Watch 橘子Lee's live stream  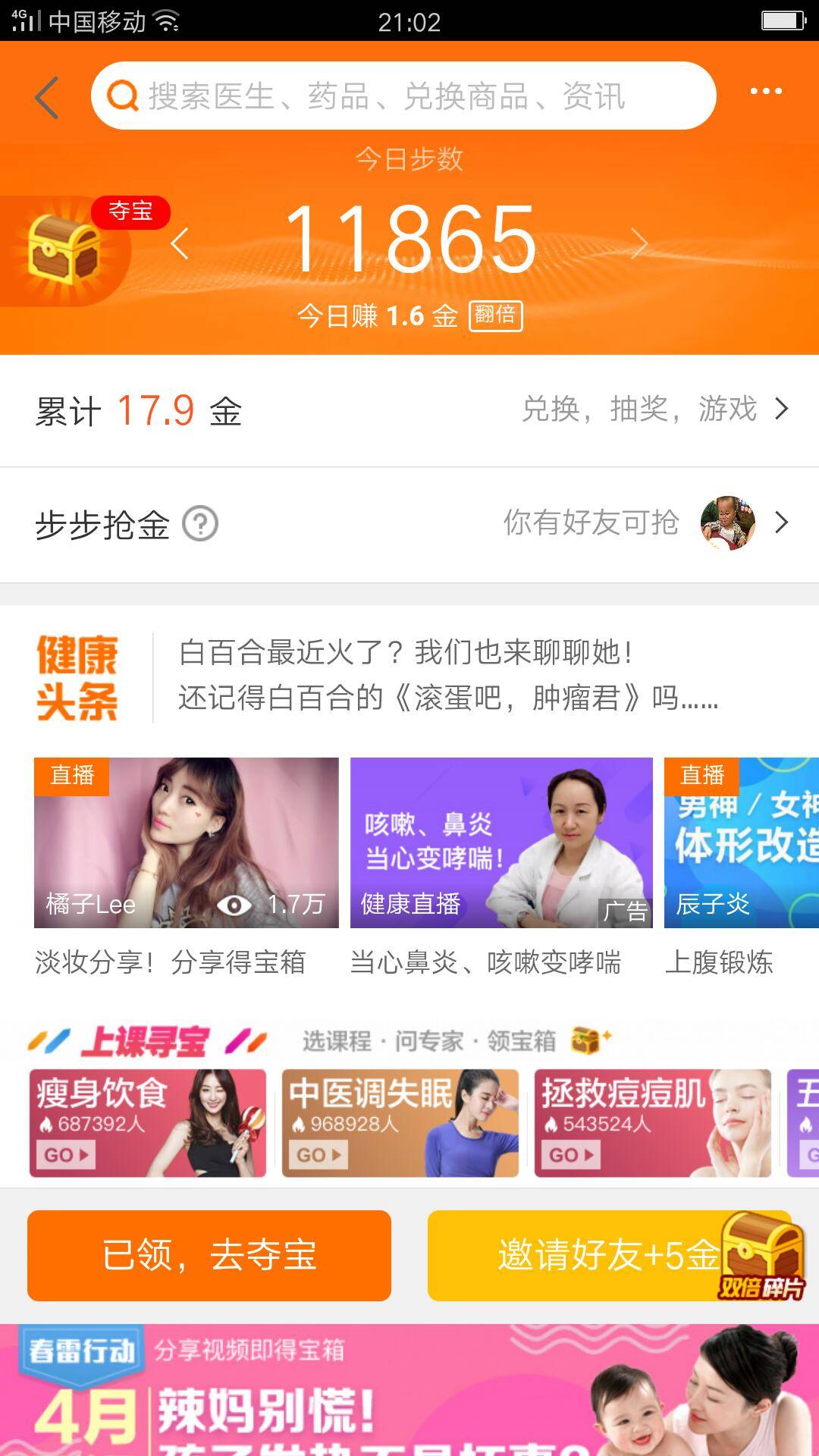click(186, 842)
